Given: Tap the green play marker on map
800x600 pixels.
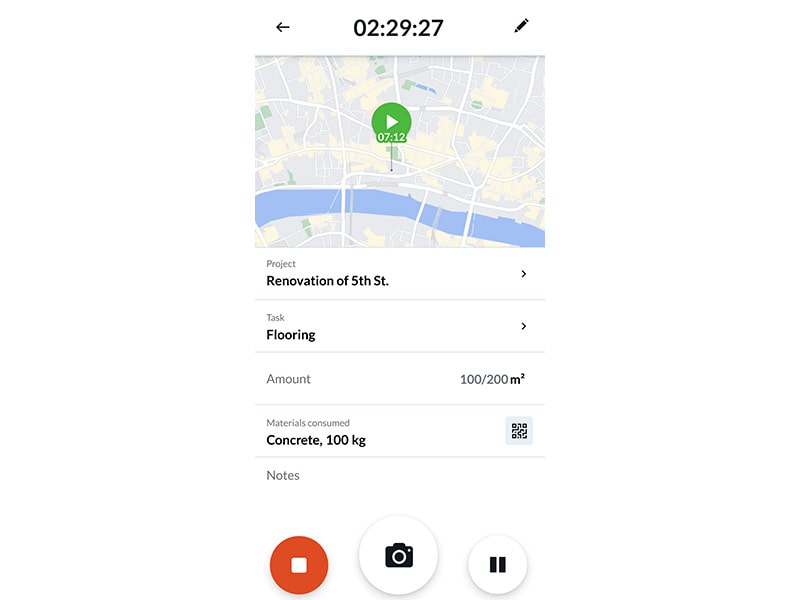Looking at the screenshot, I should pos(391,122).
